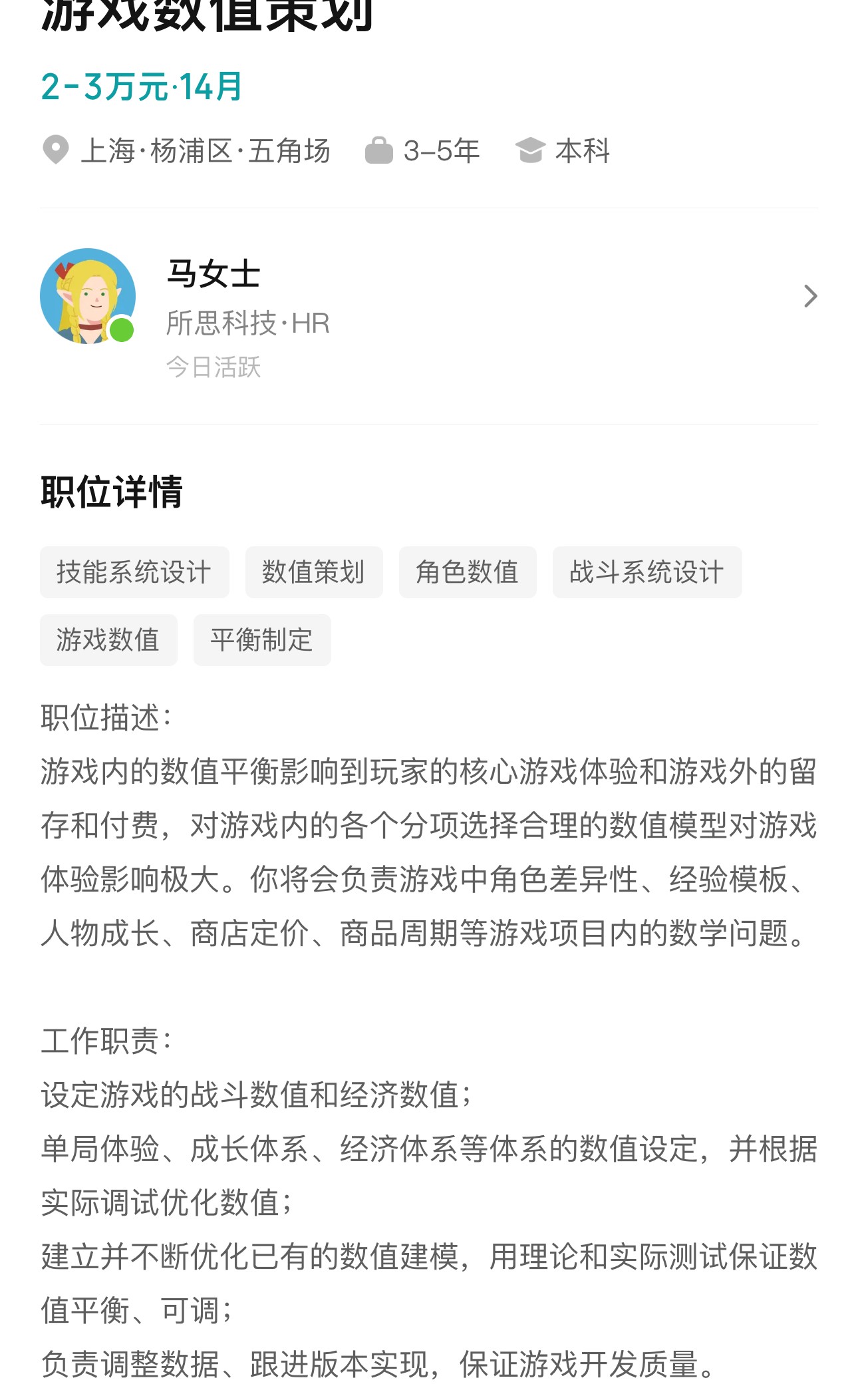Open the 战斗系统设计 tag
Image resolution: width=858 pixels, height=1400 pixels.
(x=646, y=572)
